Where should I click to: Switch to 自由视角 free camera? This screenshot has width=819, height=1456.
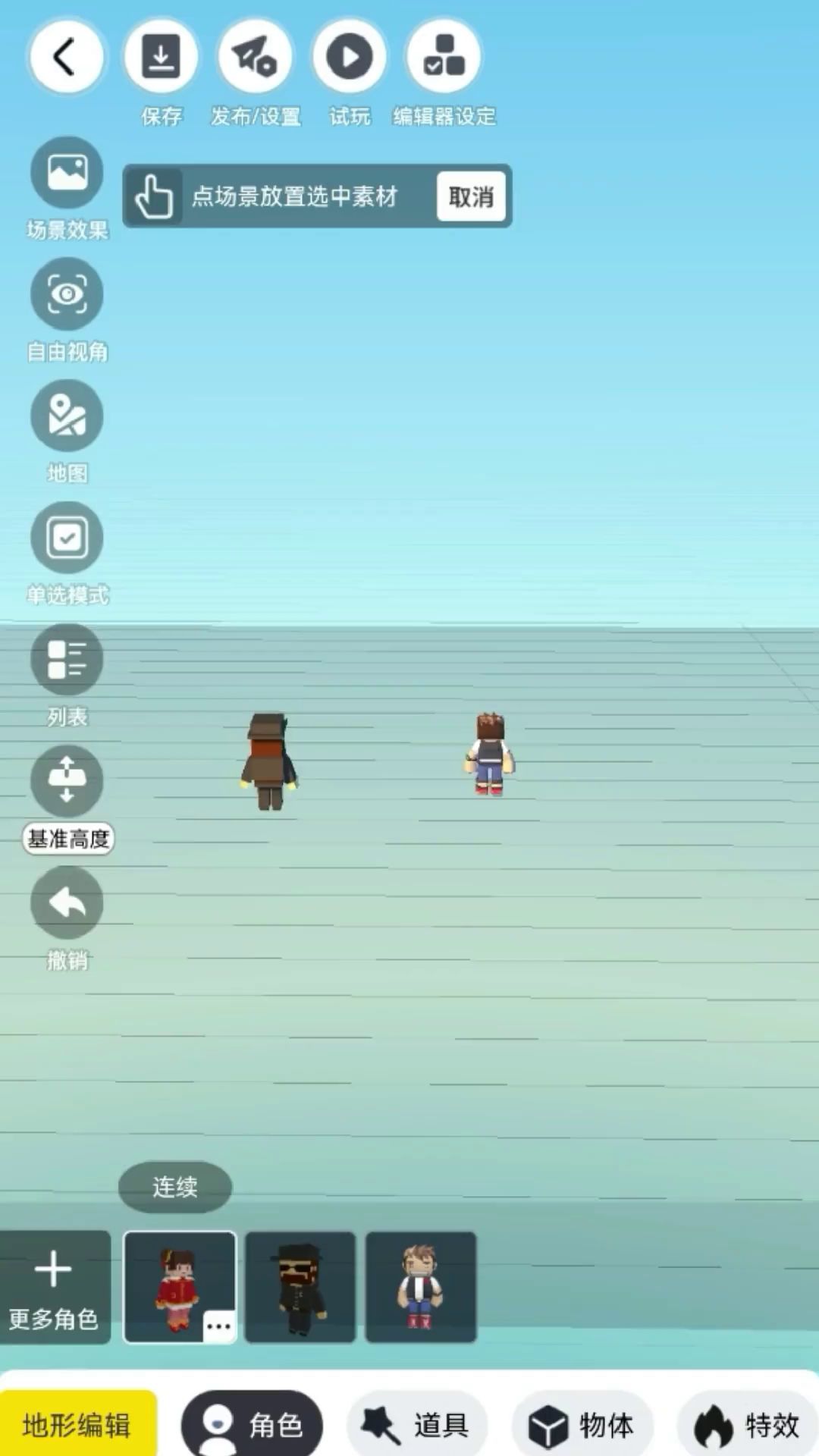pos(67,294)
